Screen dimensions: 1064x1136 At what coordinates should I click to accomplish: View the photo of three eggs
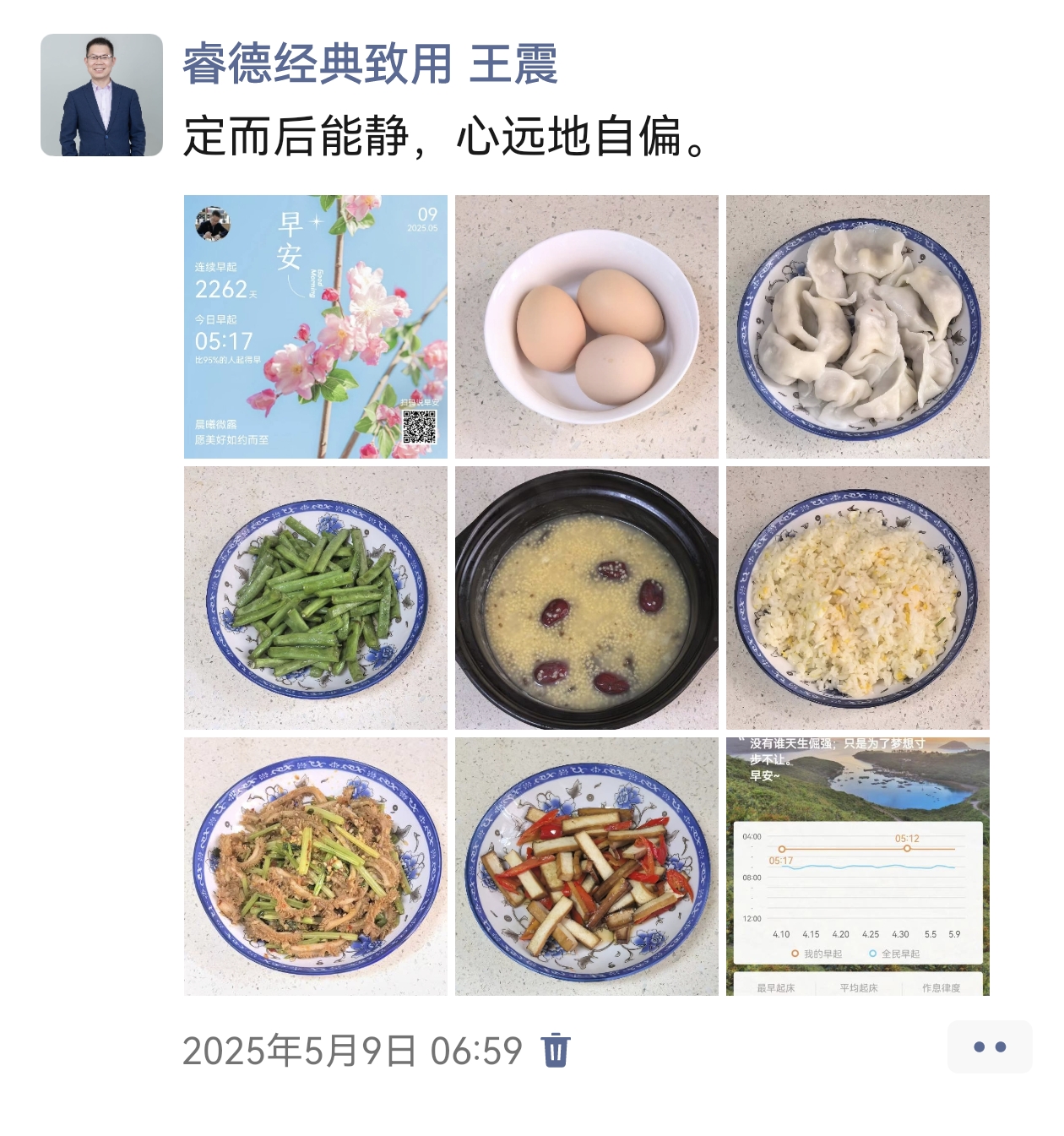586,327
